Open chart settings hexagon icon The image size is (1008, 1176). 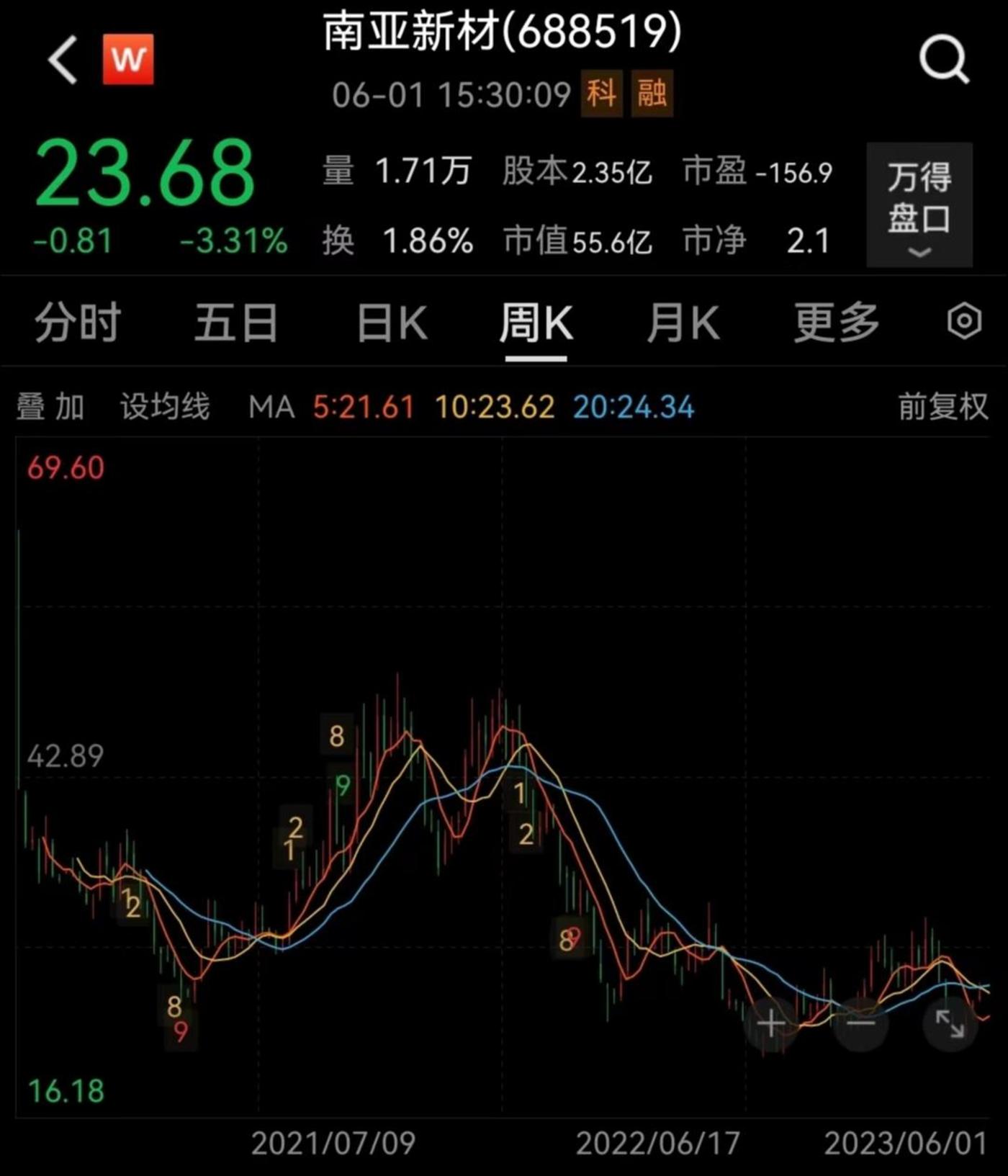[x=965, y=321]
